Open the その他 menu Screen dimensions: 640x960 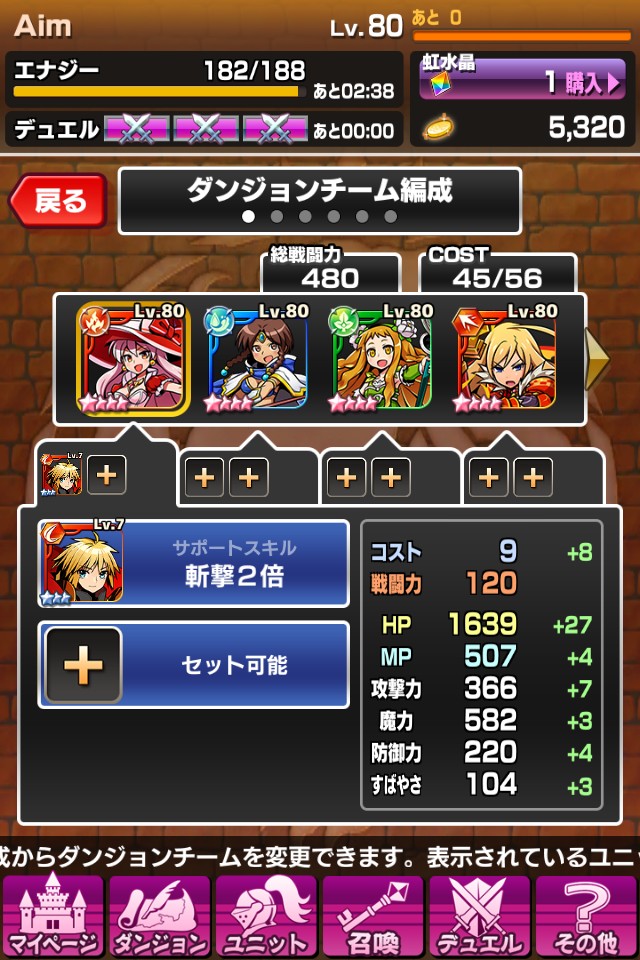tap(586, 915)
